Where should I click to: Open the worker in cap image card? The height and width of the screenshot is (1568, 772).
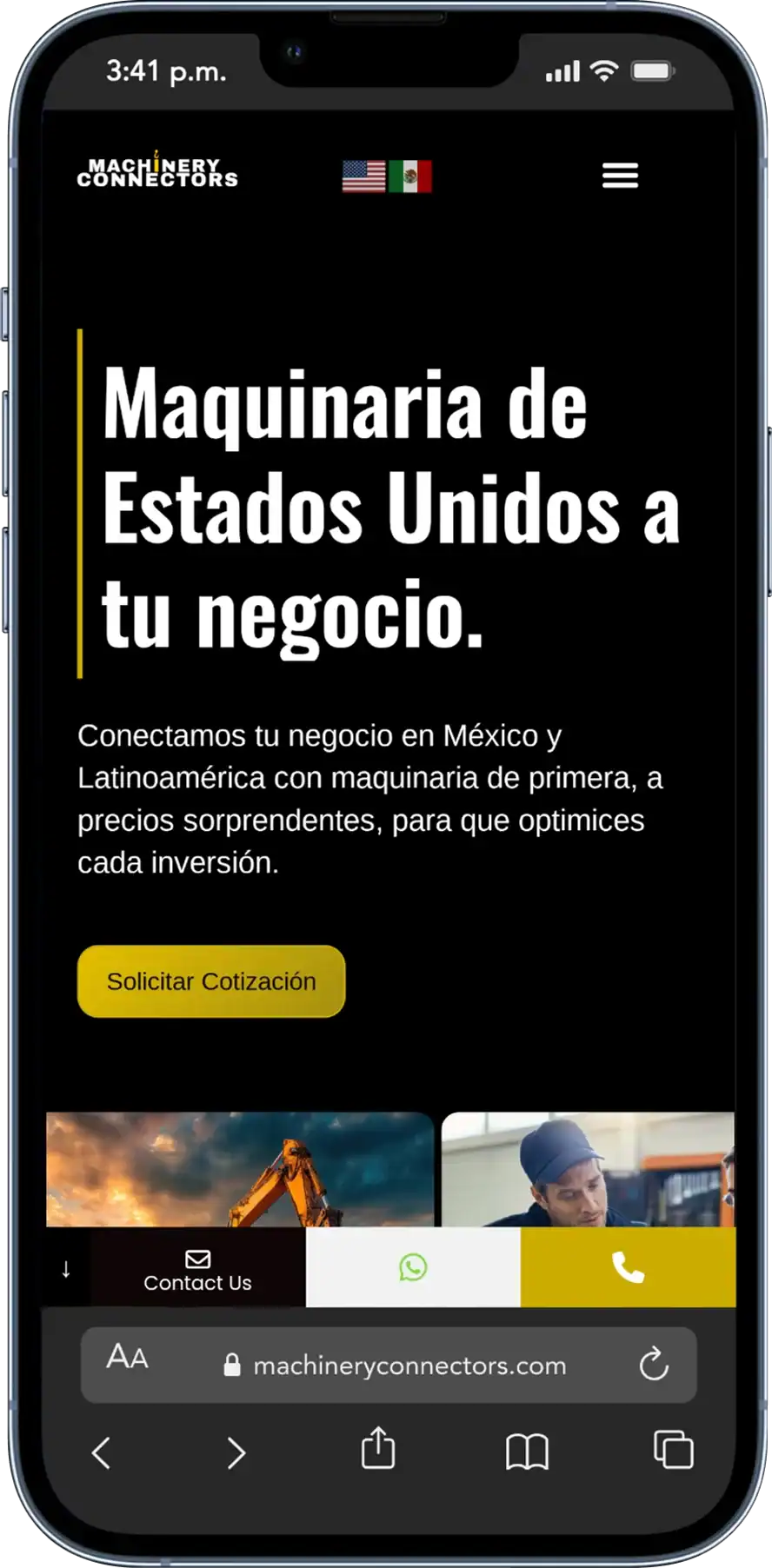[x=588, y=1169]
